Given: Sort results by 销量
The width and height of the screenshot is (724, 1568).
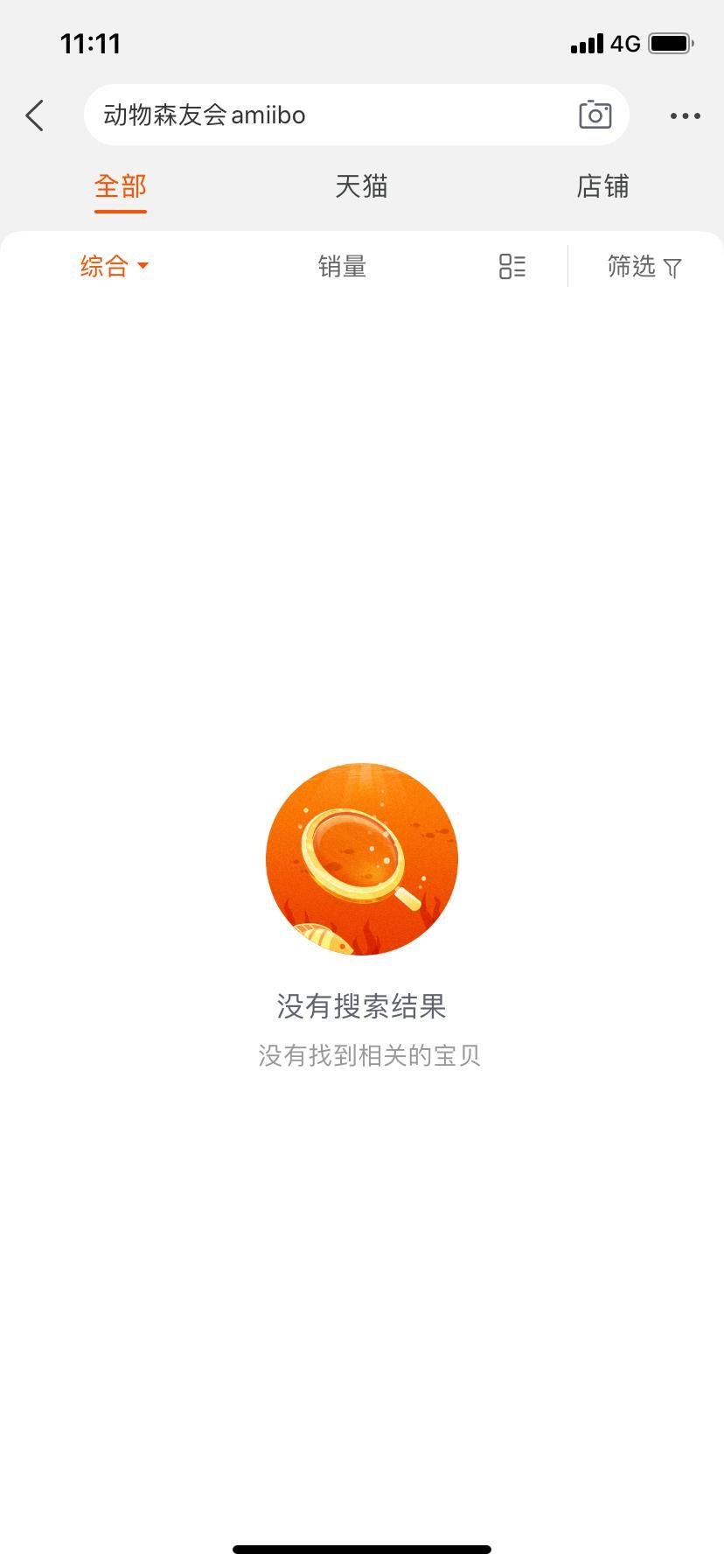Looking at the screenshot, I should 342,266.
